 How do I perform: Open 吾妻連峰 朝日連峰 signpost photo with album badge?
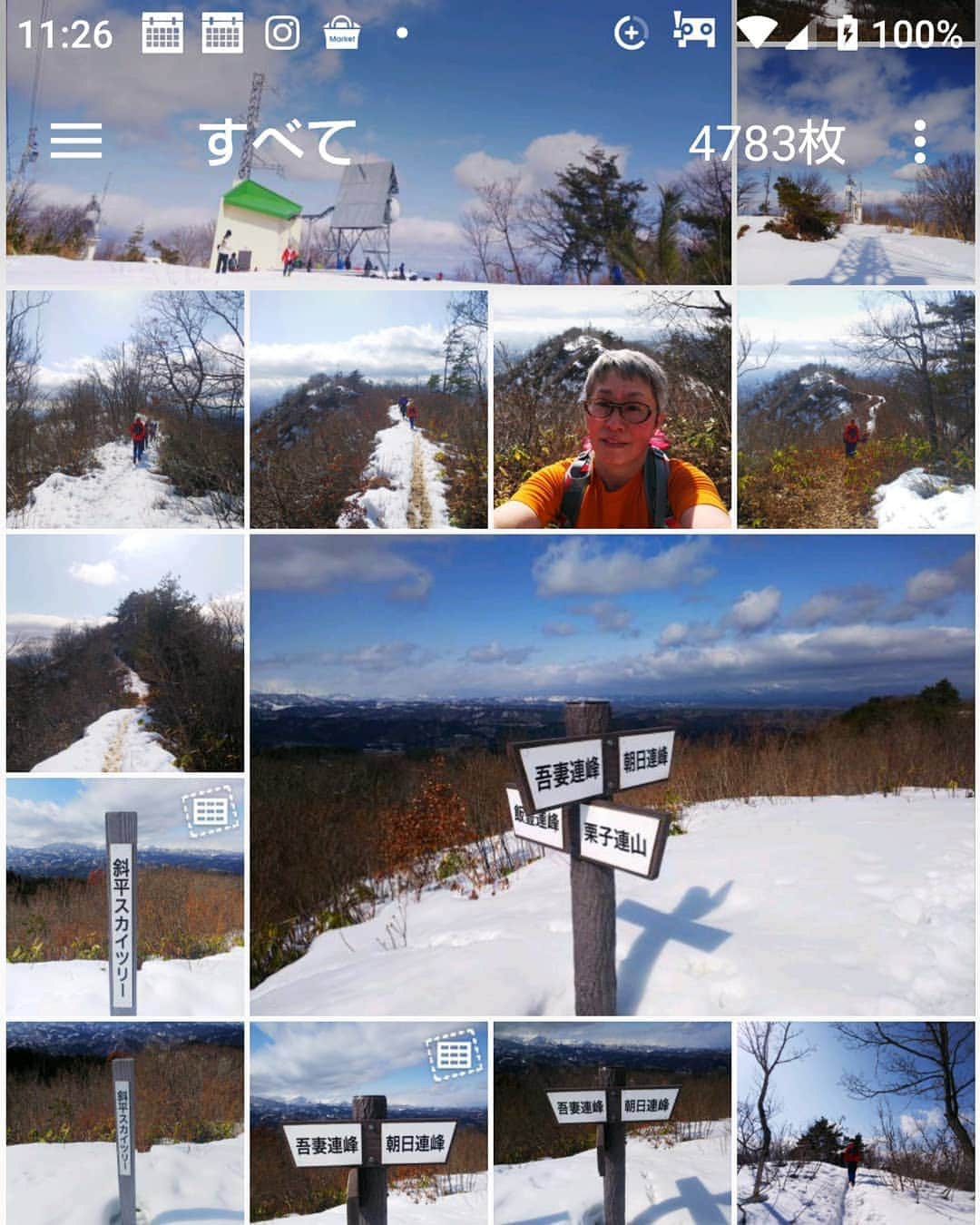368,1123
